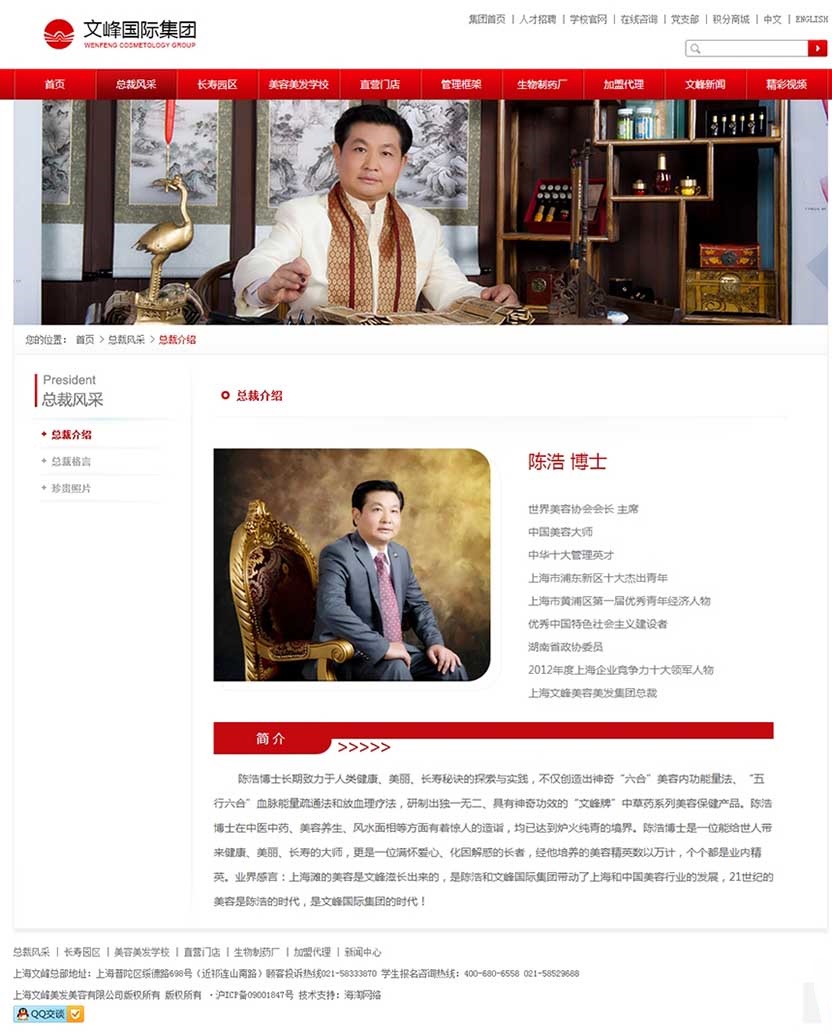This screenshot has width=832, height=1034.
Task: Open 人才招聘 top link
Action: click(x=537, y=19)
